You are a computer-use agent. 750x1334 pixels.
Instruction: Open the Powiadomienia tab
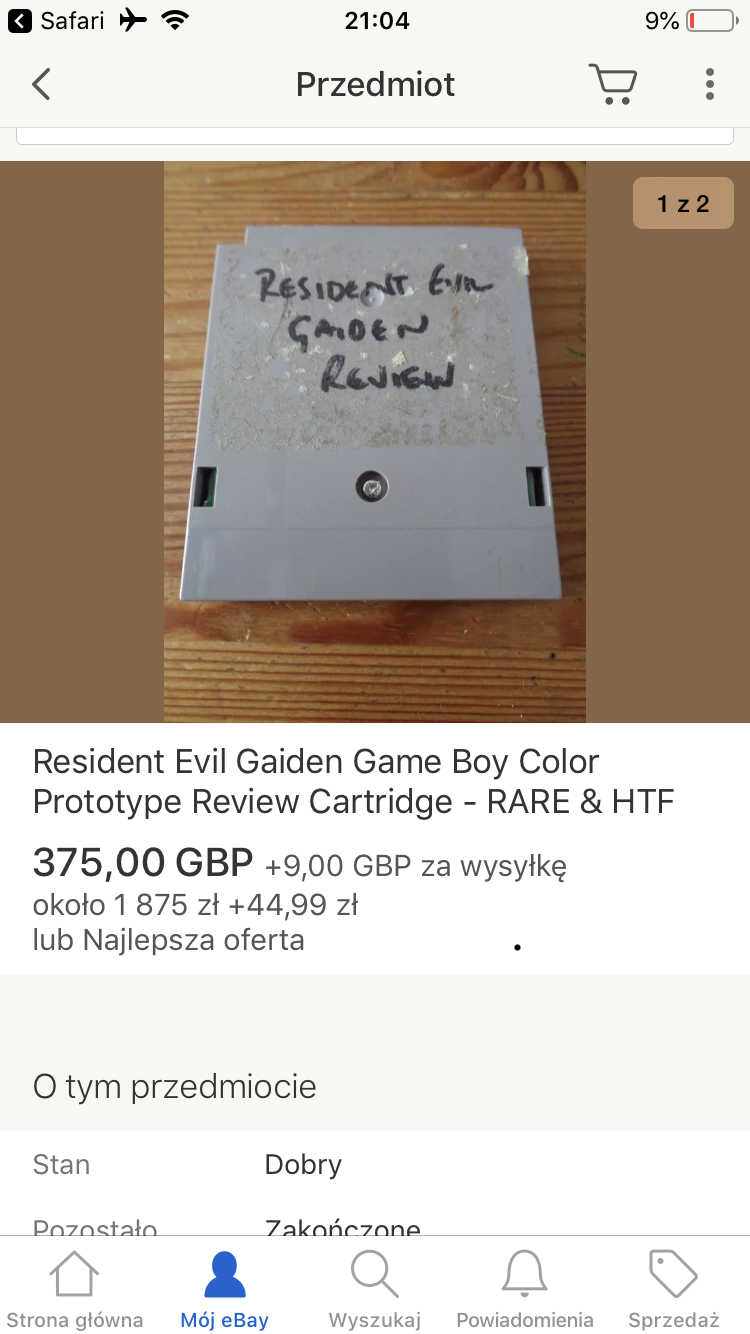click(525, 1289)
